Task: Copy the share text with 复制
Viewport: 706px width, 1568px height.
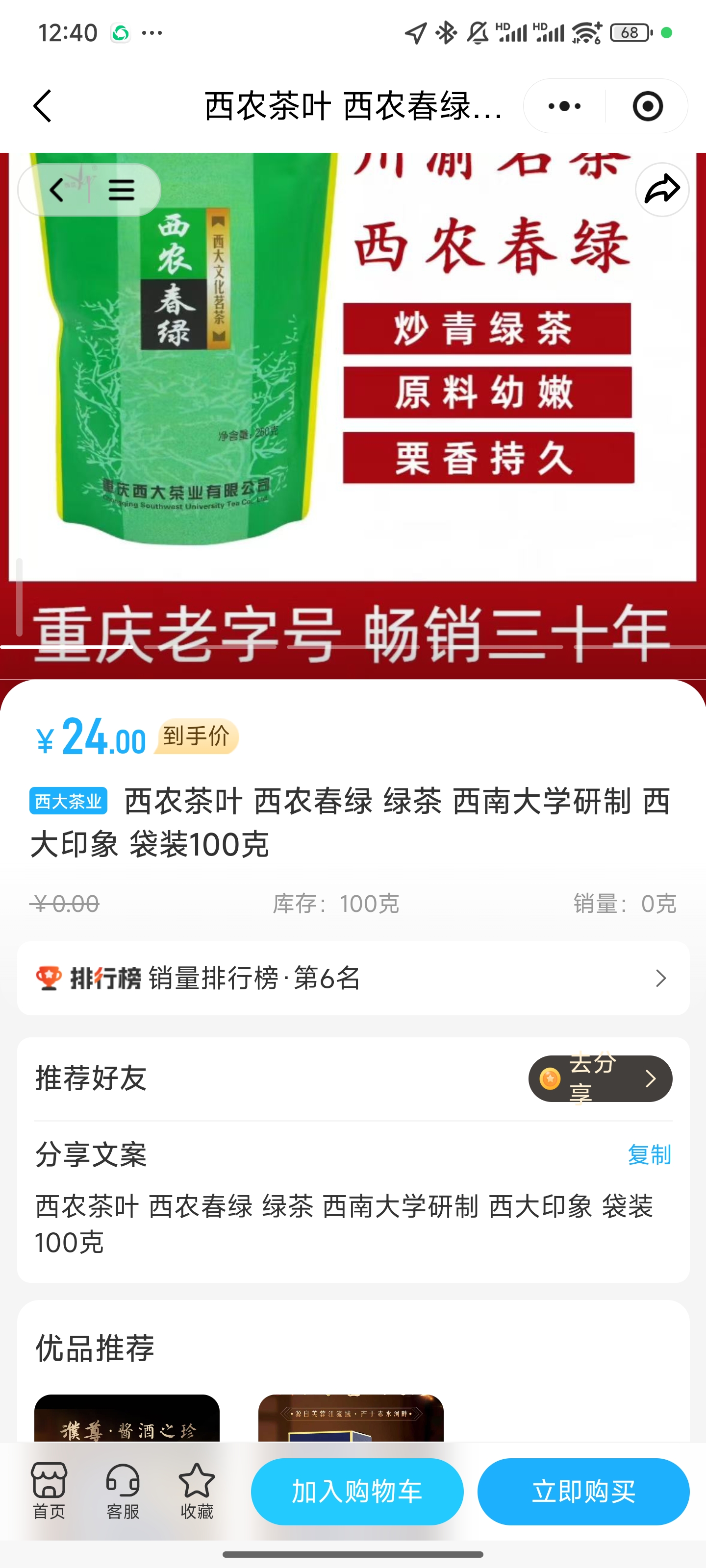Action: [x=649, y=1155]
